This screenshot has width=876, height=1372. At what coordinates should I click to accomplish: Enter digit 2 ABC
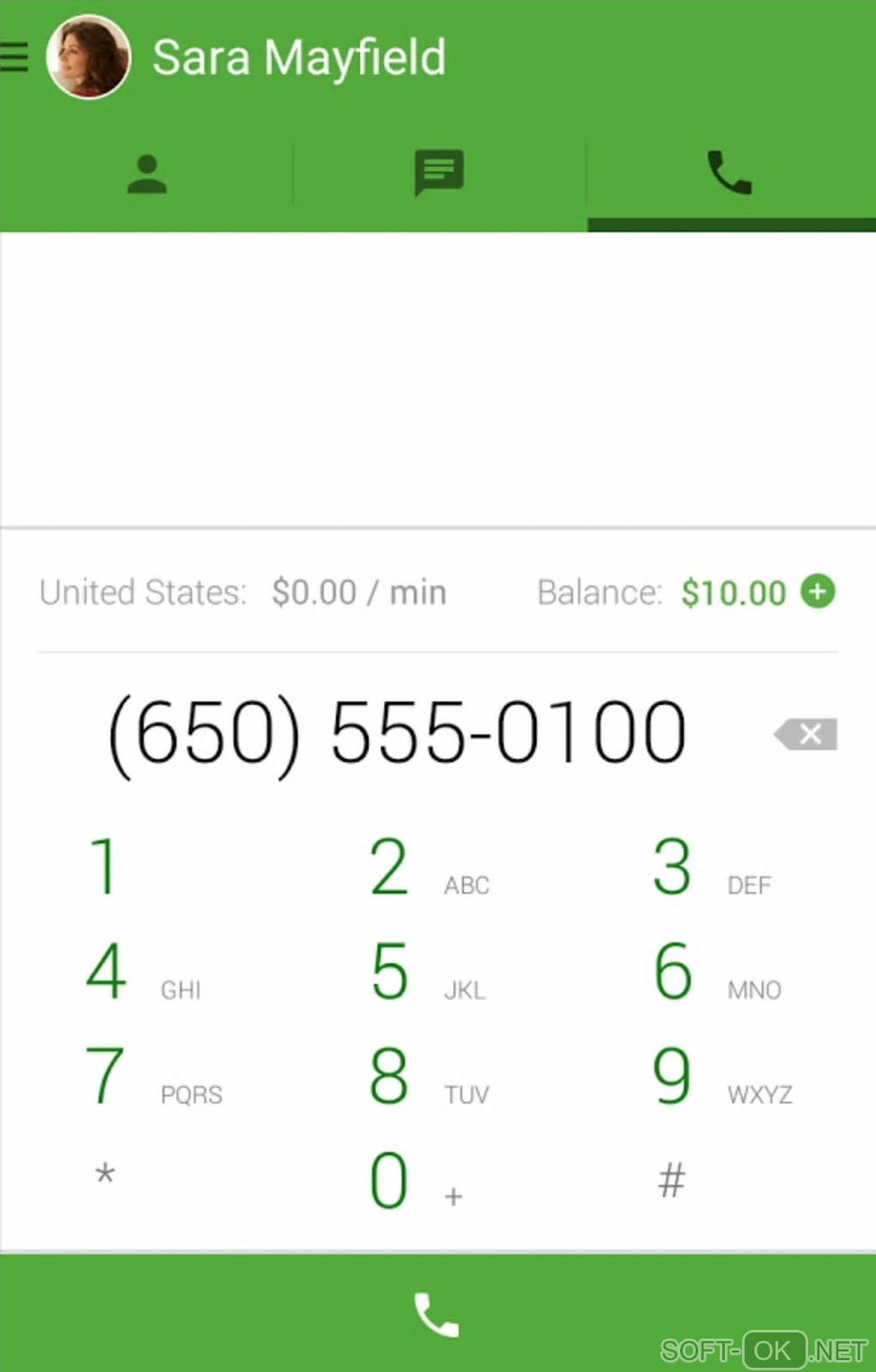click(x=391, y=868)
